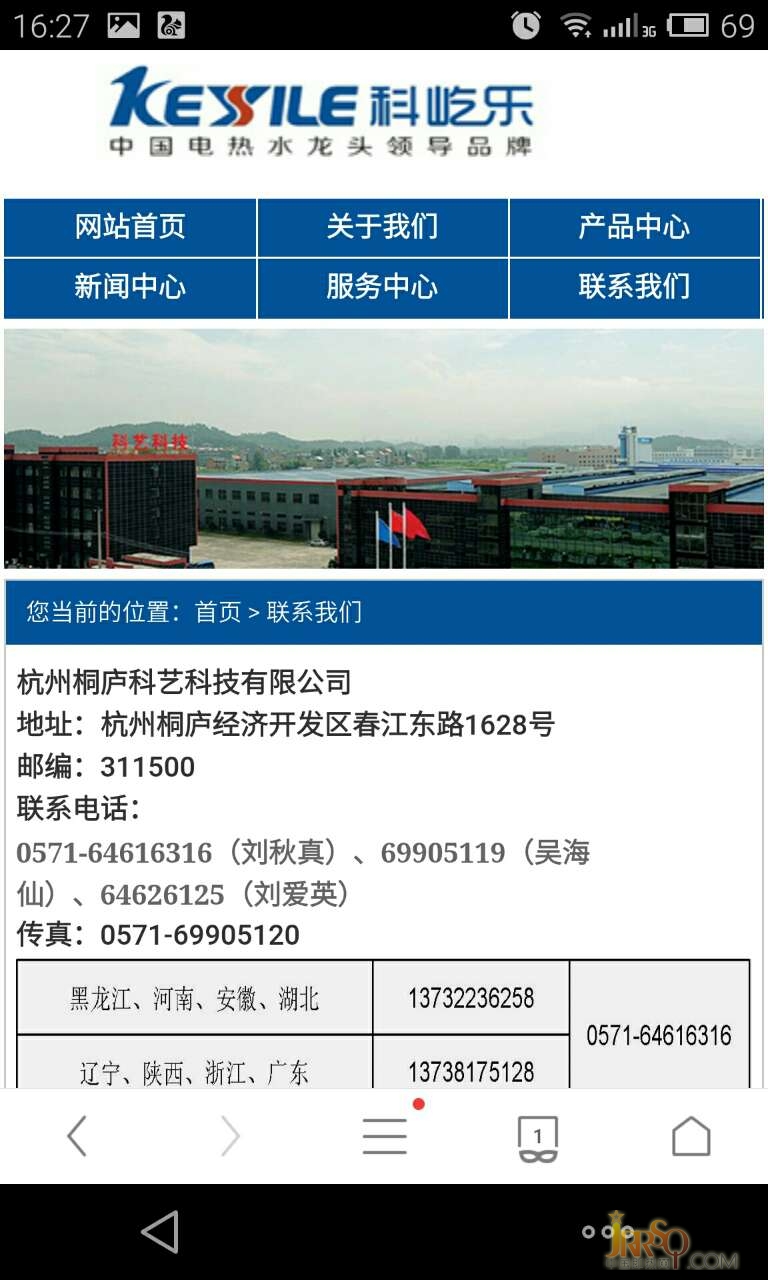This screenshot has width=768, height=1280.
Task: Go to 关于我们 page
Action: (x=383, y=228)
